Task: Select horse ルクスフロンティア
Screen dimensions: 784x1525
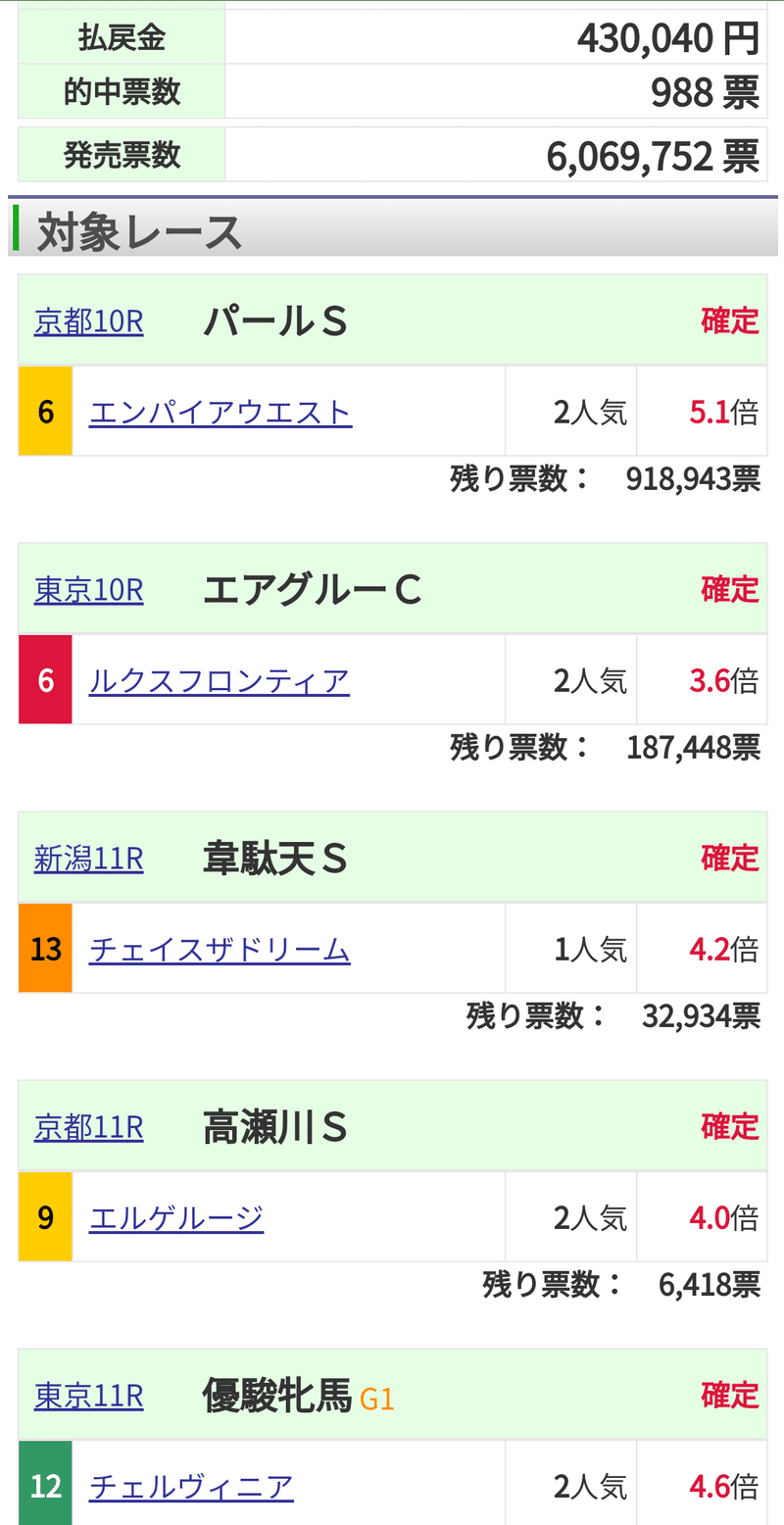Action: pos(218,678)
